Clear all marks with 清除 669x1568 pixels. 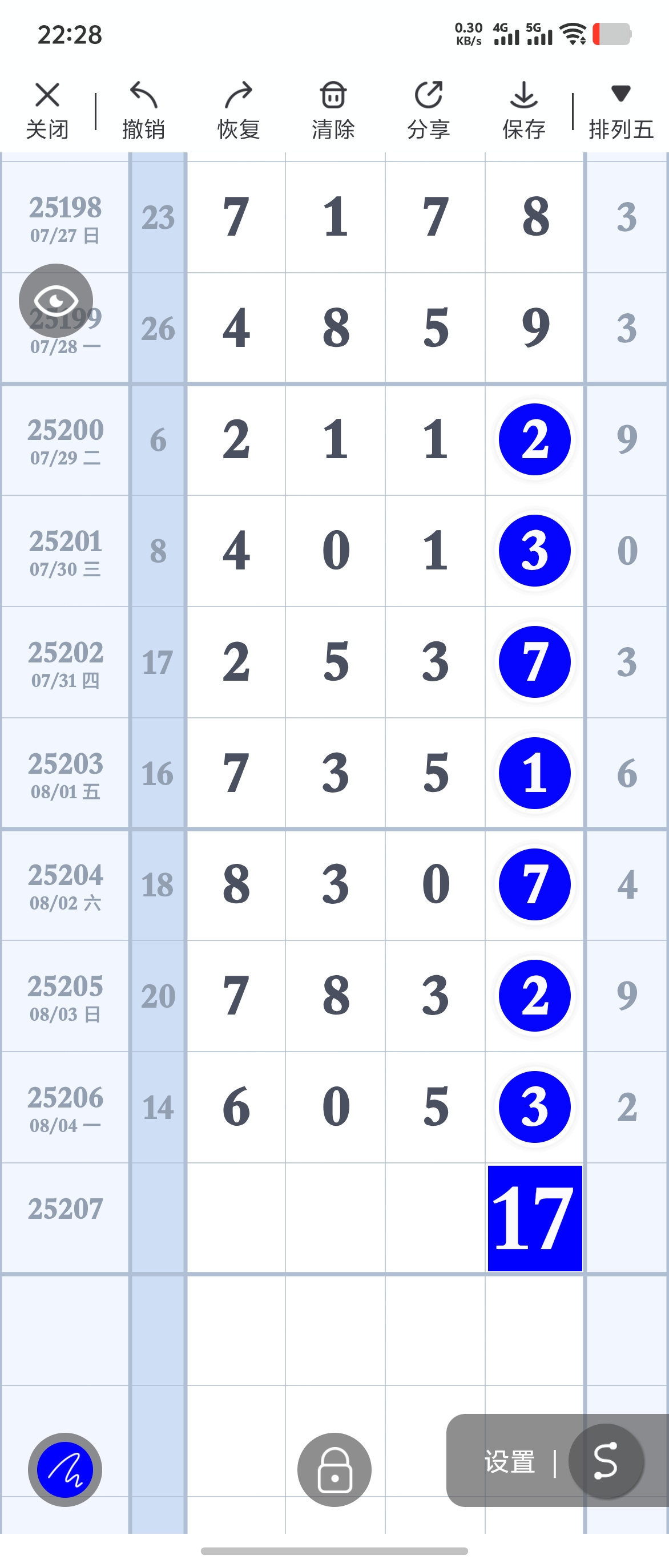[333, 110]
